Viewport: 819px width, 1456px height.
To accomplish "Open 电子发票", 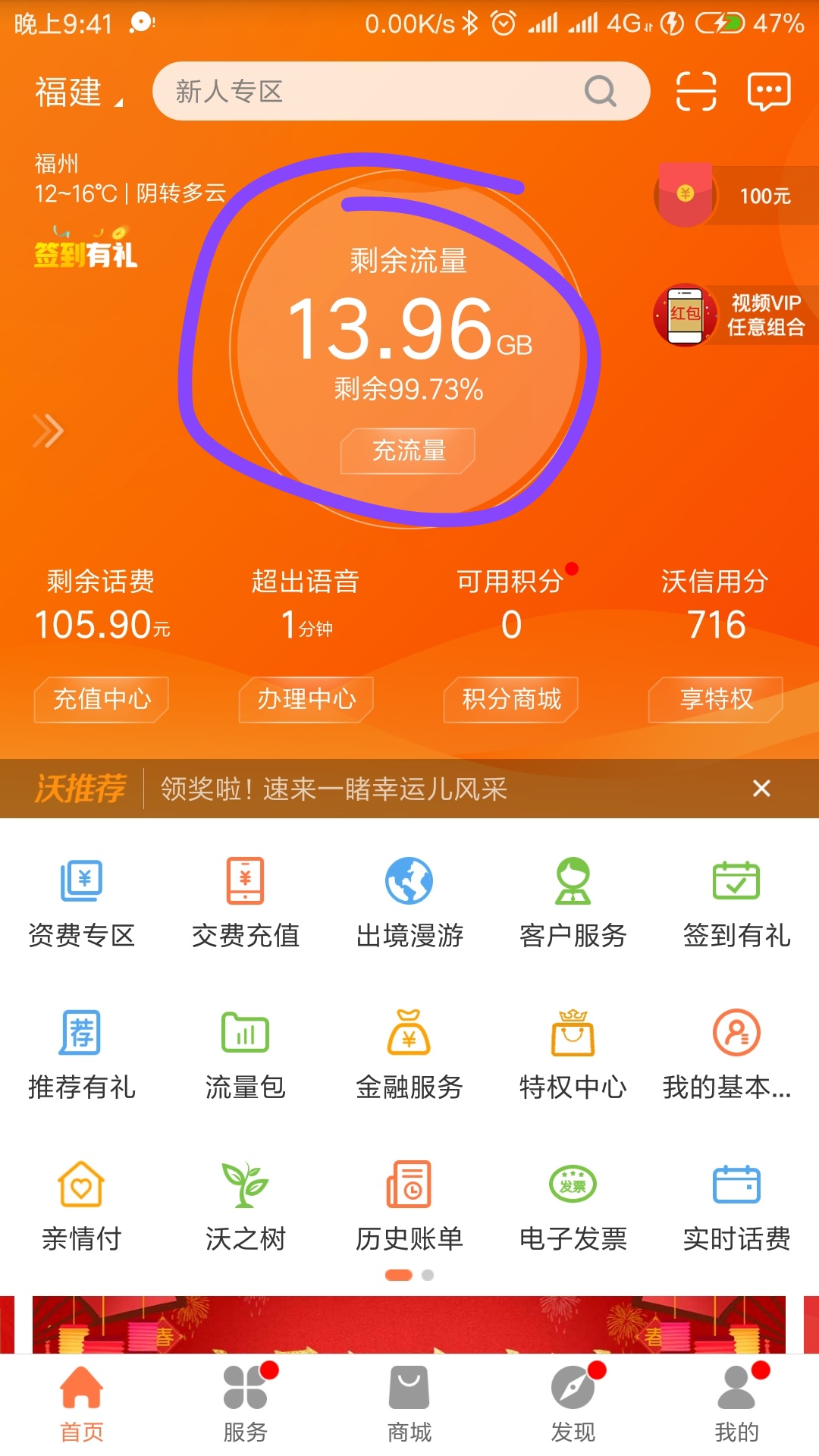I will tap(573, 1206).
